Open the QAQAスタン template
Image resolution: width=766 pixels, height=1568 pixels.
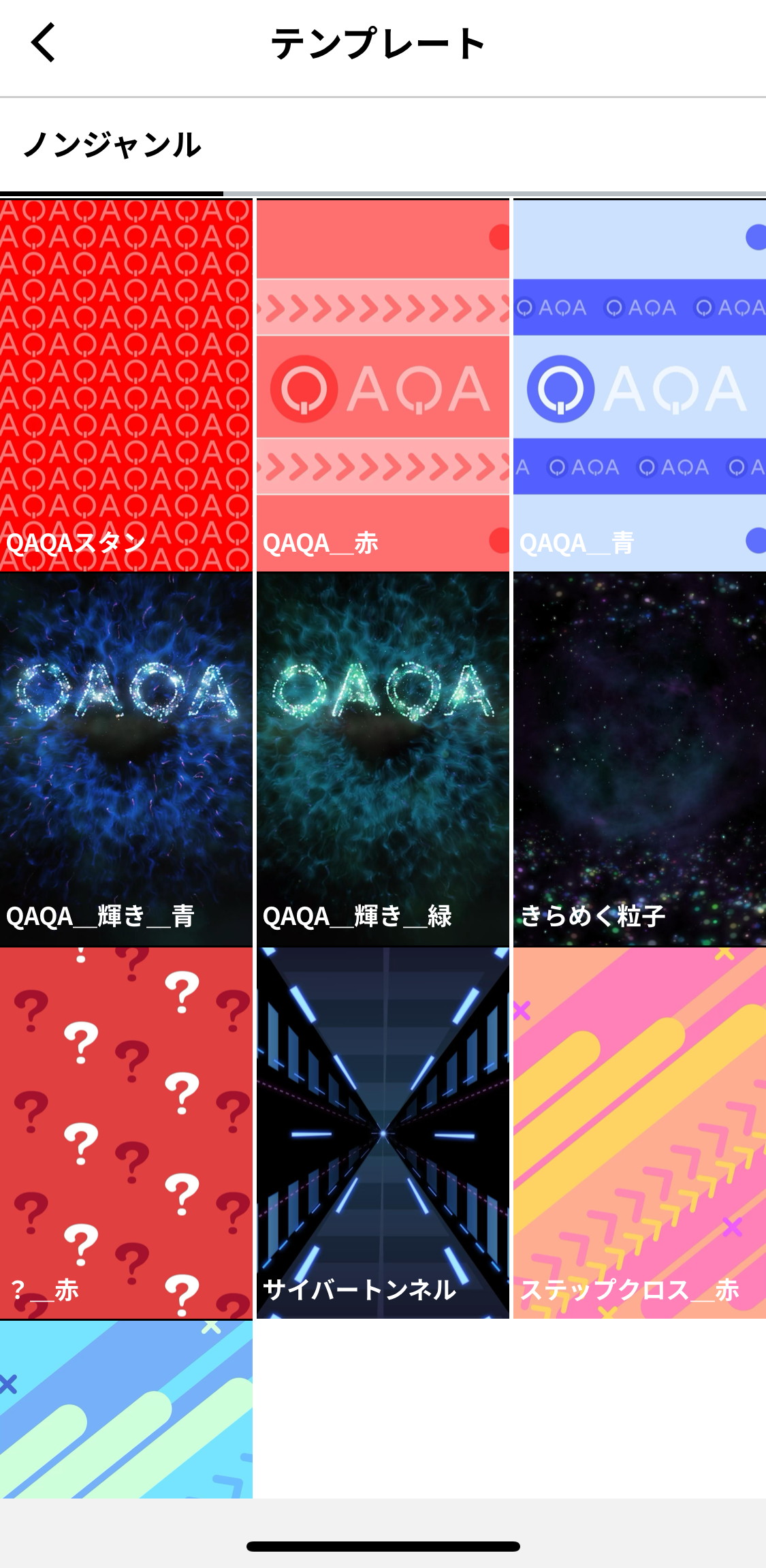(x=126, y=386)
